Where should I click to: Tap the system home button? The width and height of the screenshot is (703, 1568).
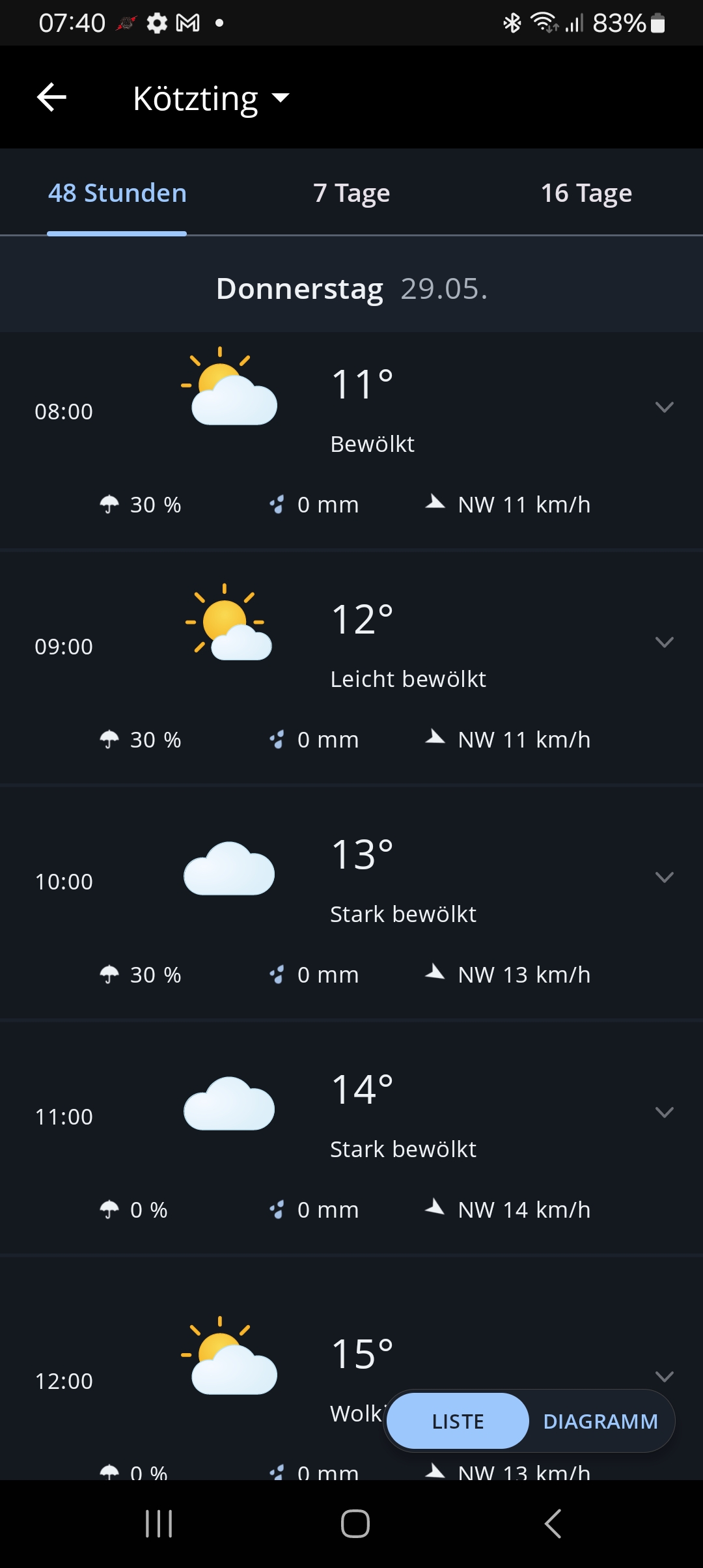[355, 1524]
